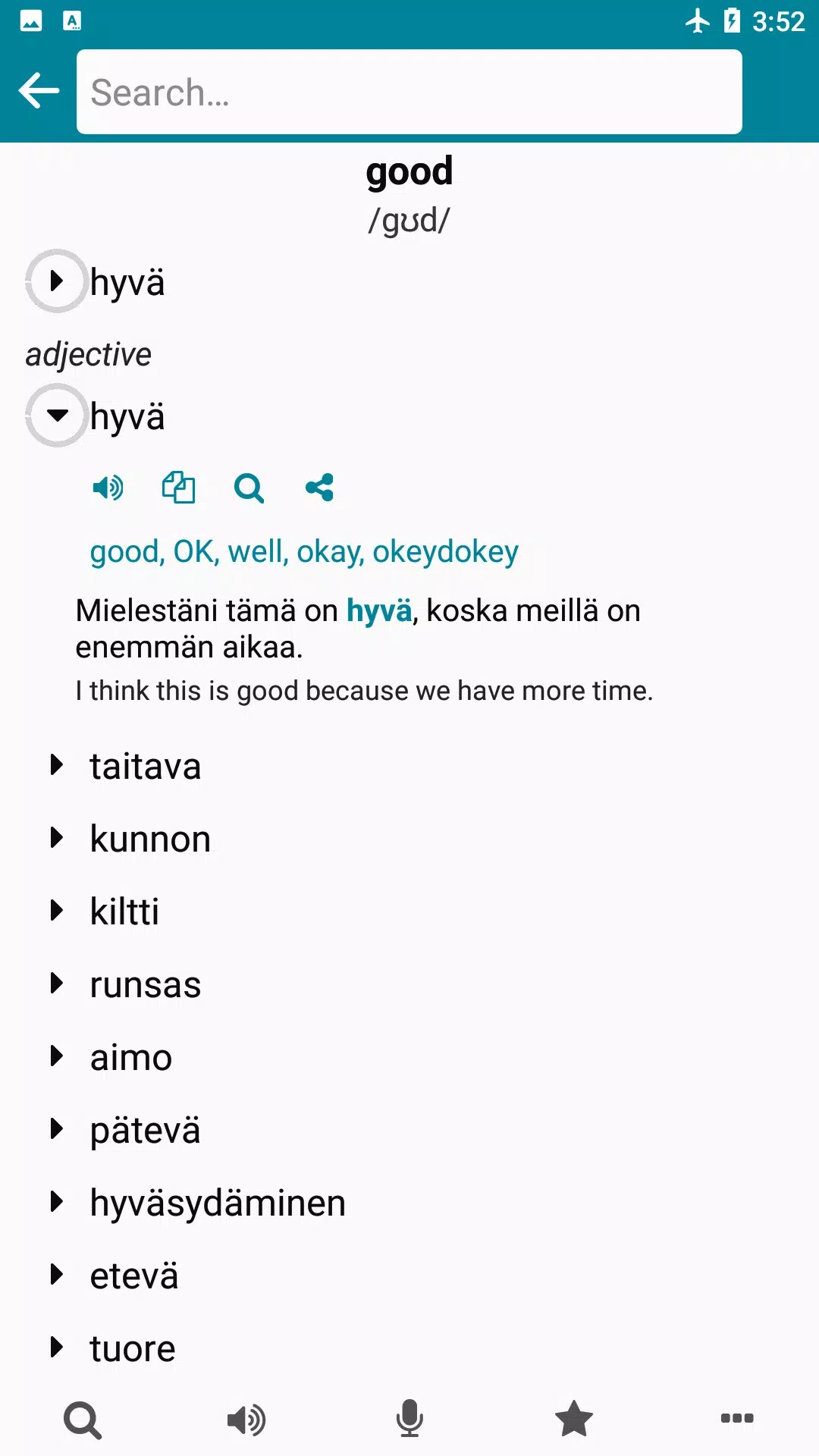The width and height of the screenshot is (819, 1456).
Task: Focus the Search text field
Action: click(409, 92)
